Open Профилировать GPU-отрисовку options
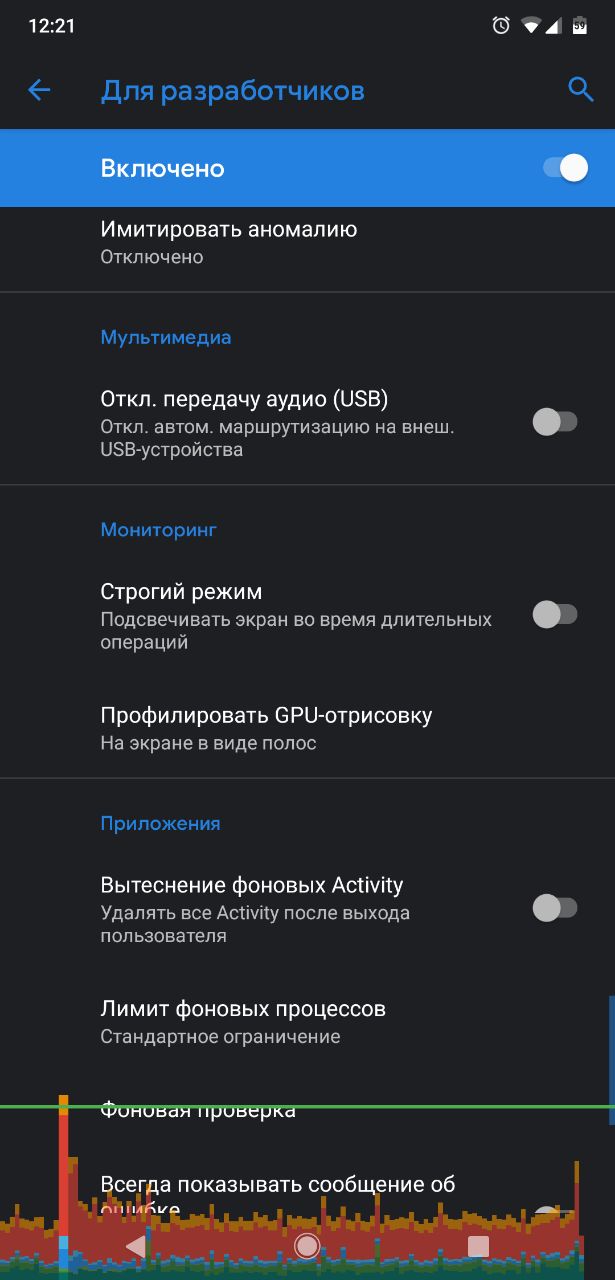 (x=307, y=729)
